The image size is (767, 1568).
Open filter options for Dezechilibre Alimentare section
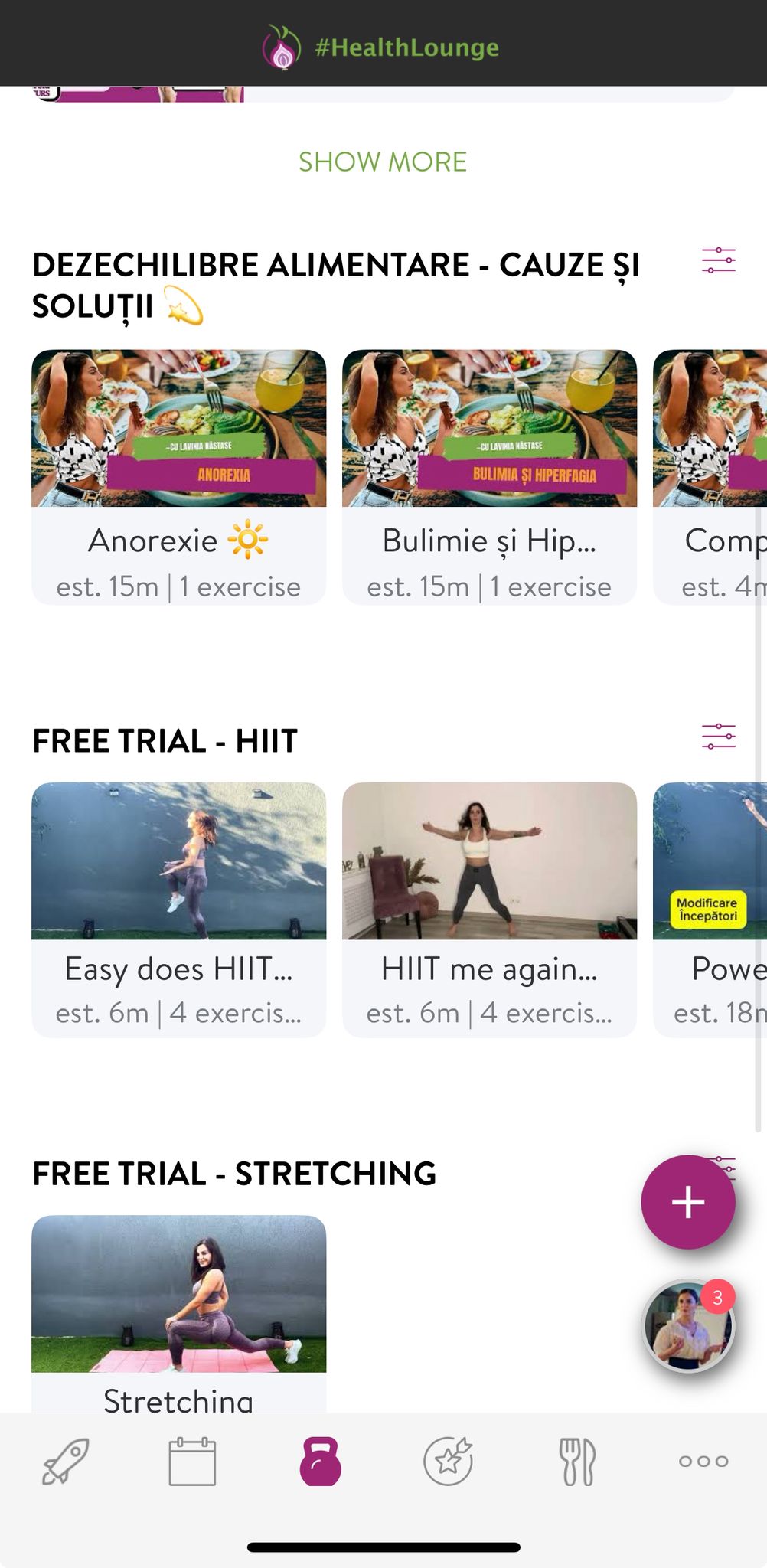[x=718, y=261]
